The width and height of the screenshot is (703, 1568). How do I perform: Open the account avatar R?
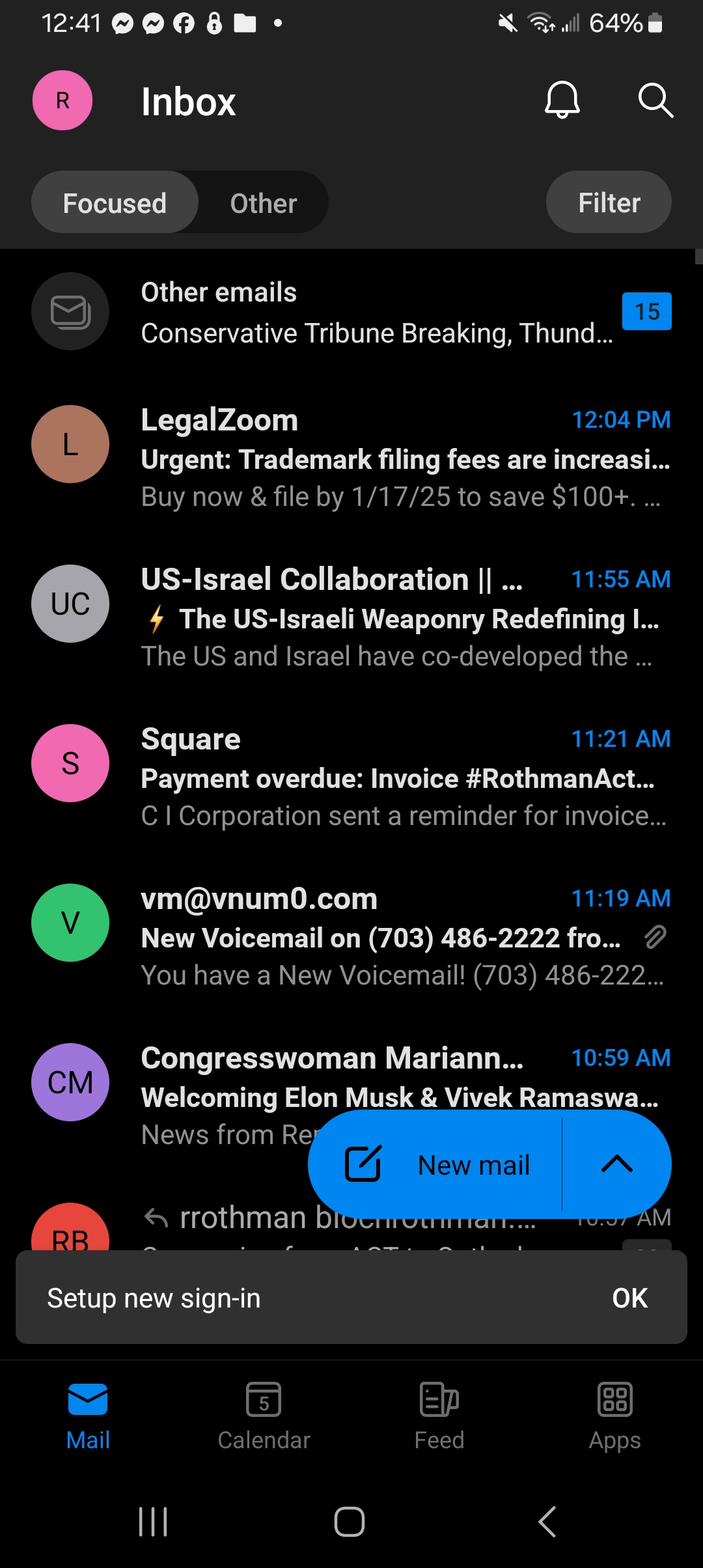pos(62,100)
